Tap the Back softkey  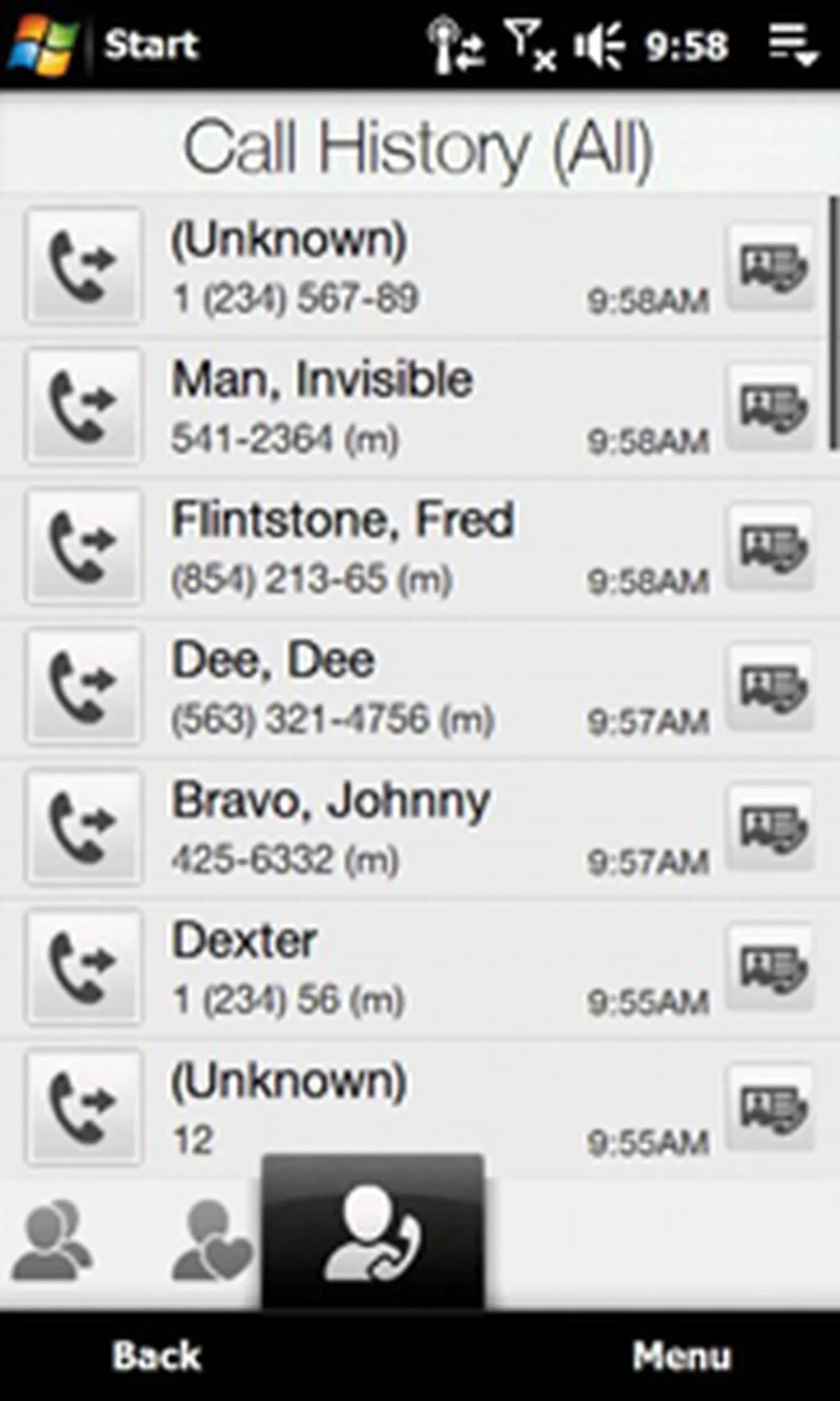pyautogui.click(x=156, y=1355)
